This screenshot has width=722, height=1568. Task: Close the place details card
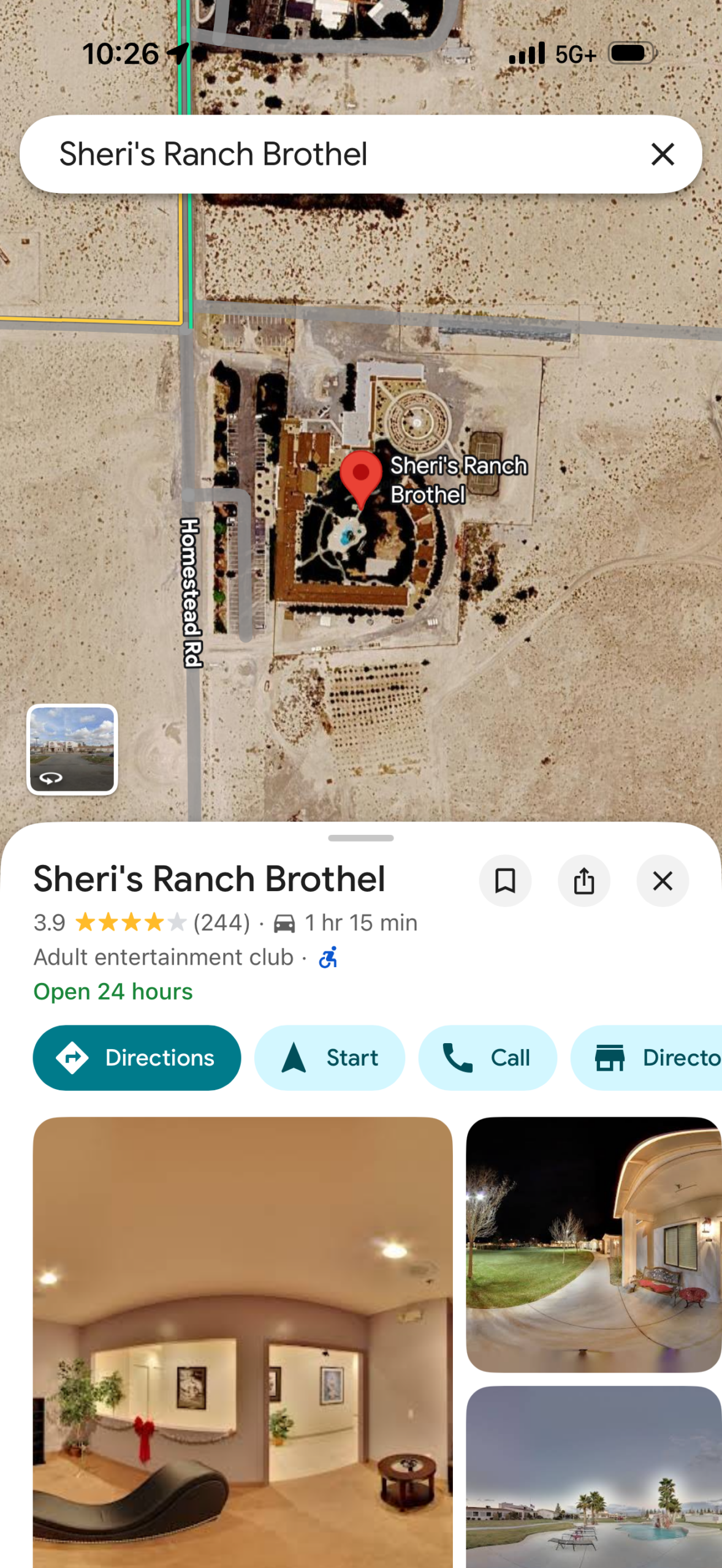(662, 881)
